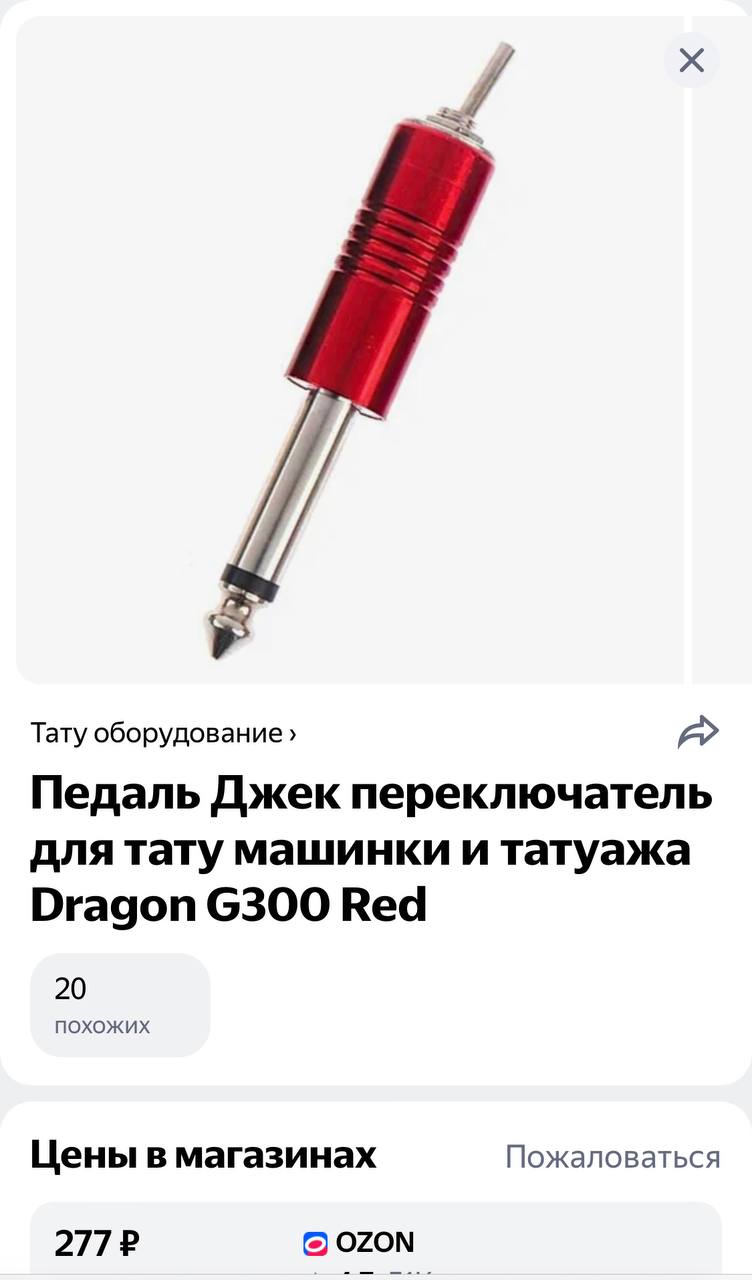Share this product listing
Viewport: 752px width, 1280px height.
[698, 732]
